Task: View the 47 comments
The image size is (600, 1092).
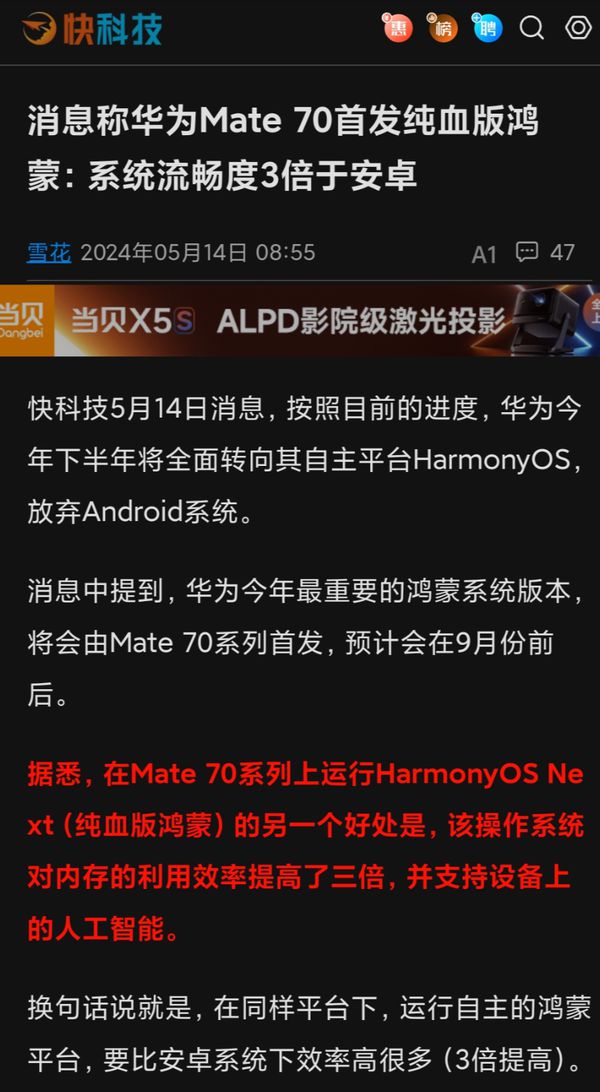Action: [x=546, y=253]
